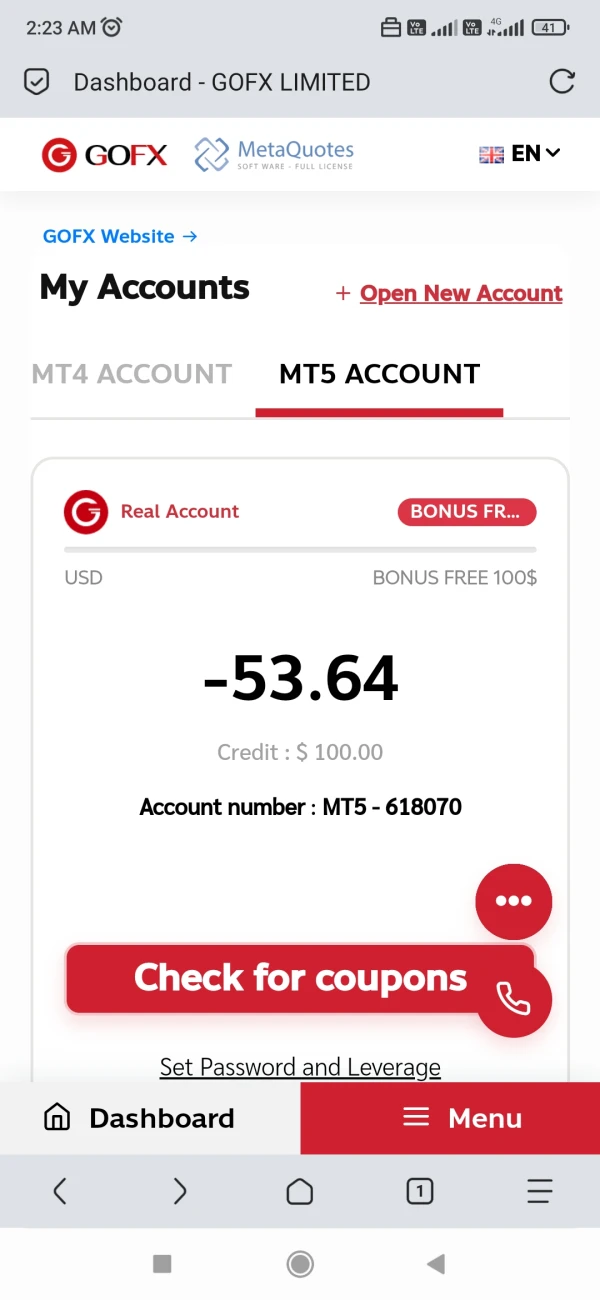
Task: Open the three-dots floating chat button
Action: point(514,901)
